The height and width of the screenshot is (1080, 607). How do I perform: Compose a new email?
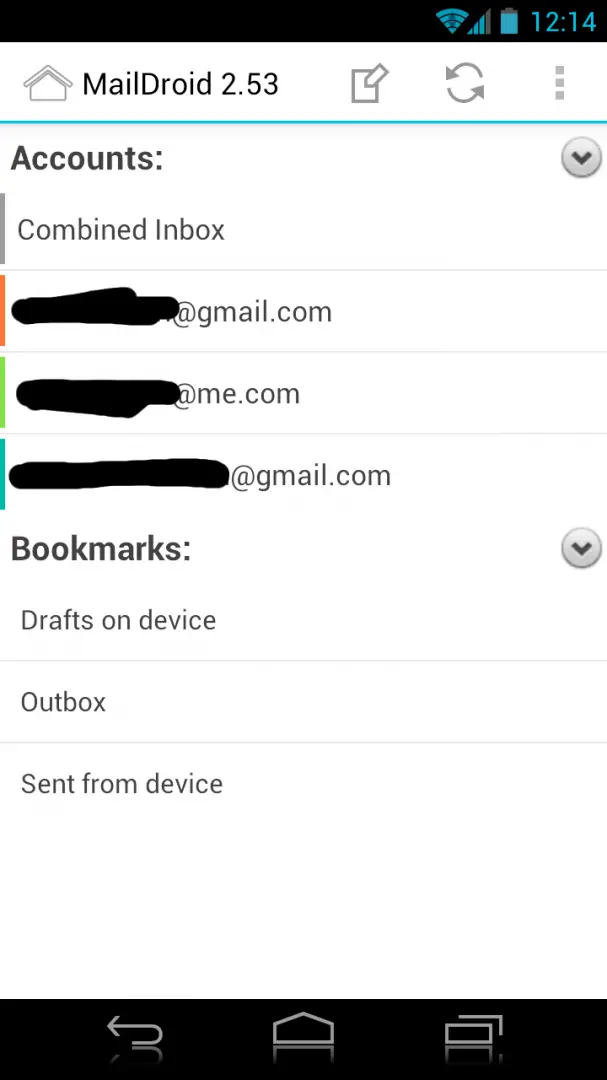tap(370, 84)
